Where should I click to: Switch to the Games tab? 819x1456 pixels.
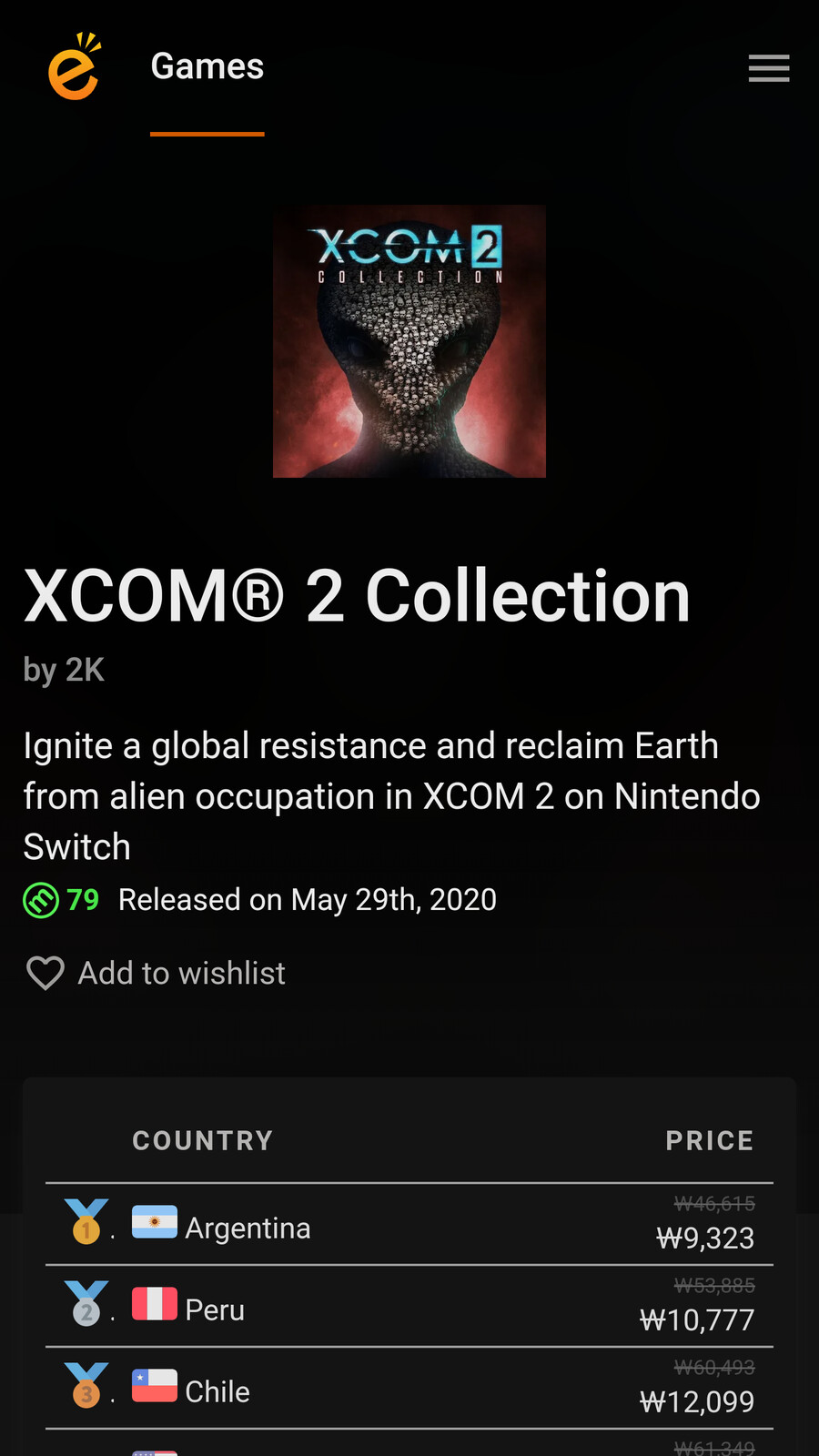click(207, 67)
